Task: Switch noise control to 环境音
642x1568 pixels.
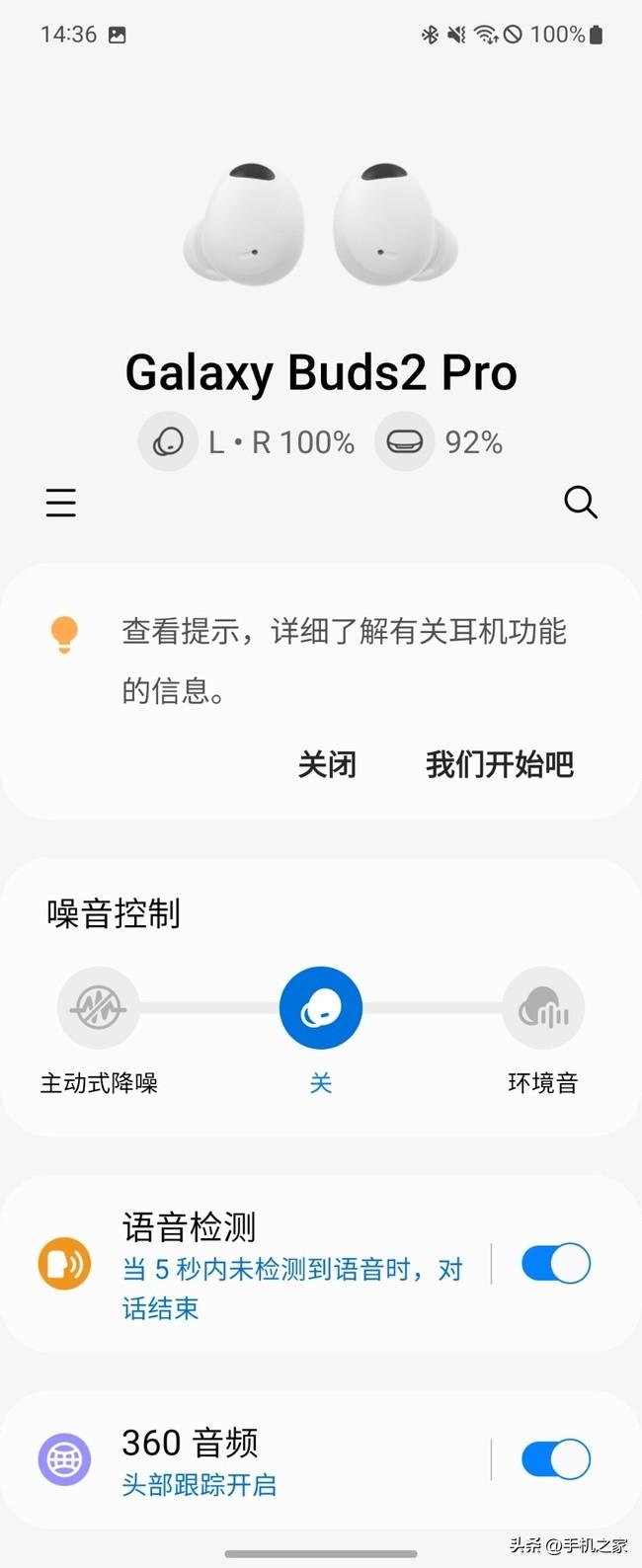Action: click(x=543, y=1008)
